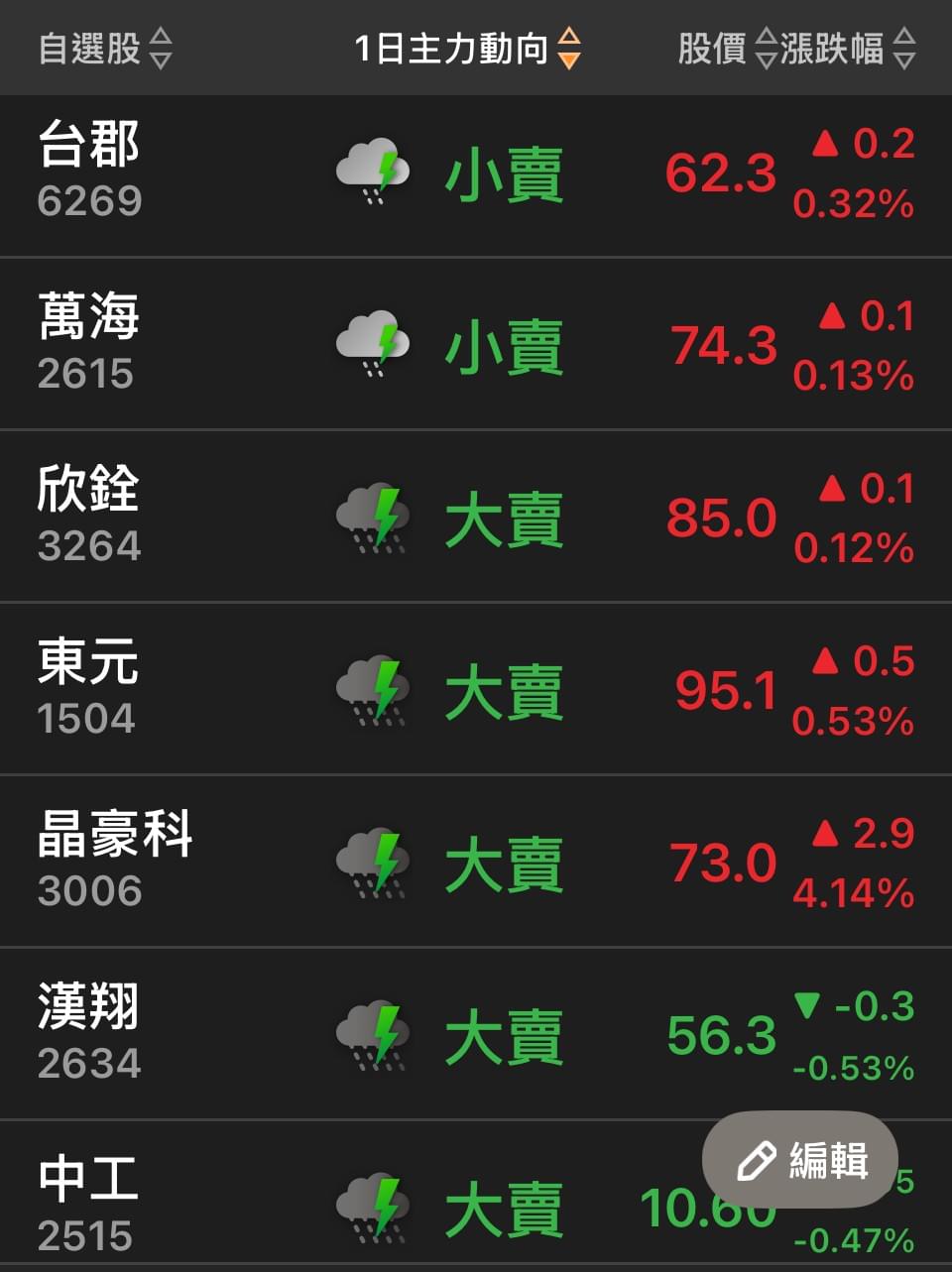Sort by 1日主力動向 column header
The image size is (952, 1272).
pyautogui.click(x=466, y=48)
